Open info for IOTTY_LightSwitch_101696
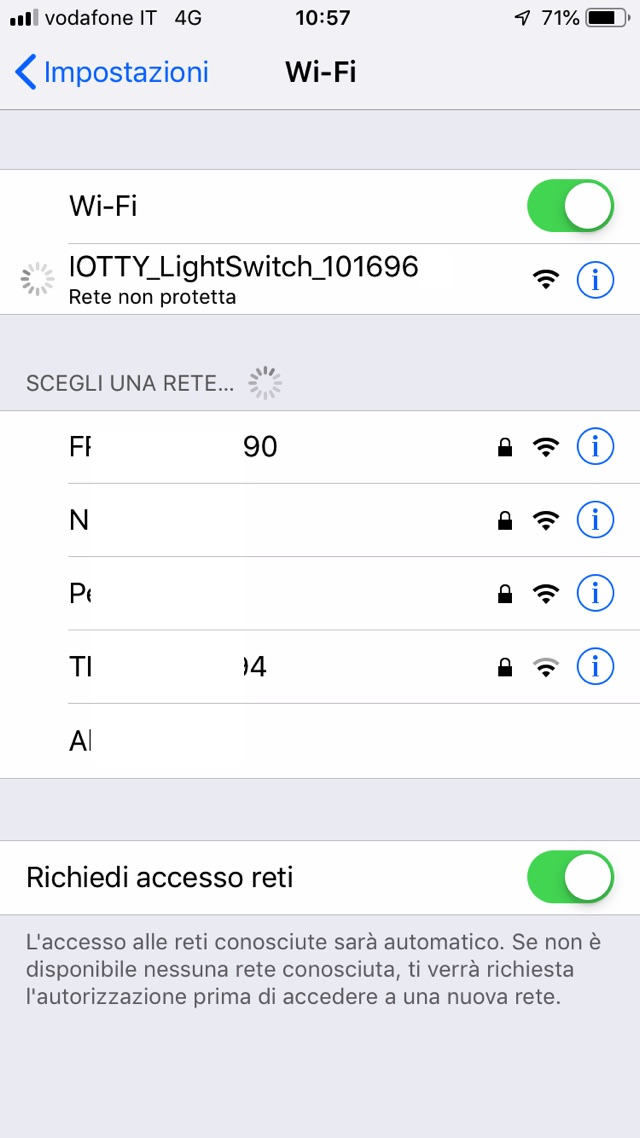Image resolution: width=640 pixels, height=1138 pixels. click(x=595, y=281)
